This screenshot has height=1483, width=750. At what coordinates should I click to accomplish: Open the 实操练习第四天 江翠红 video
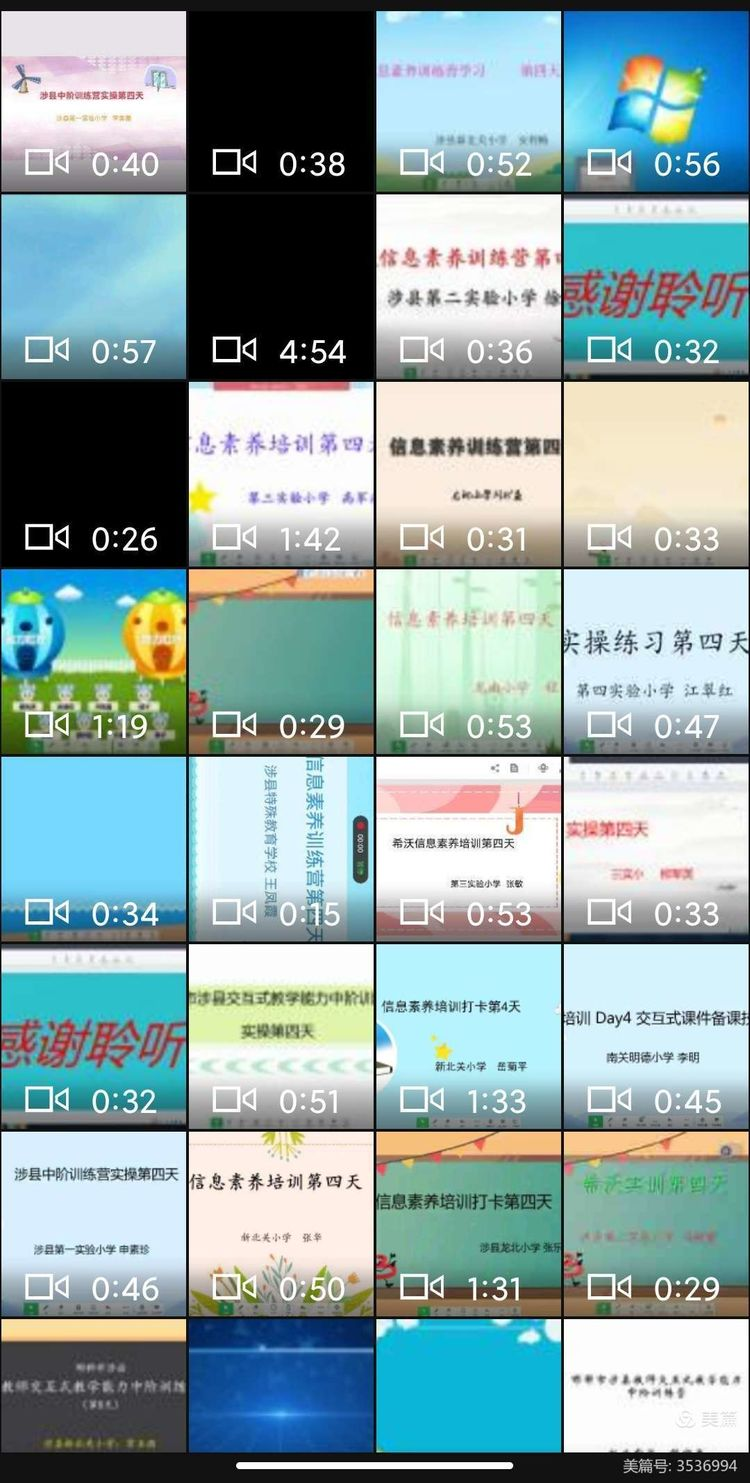click(x=656, y=655)
